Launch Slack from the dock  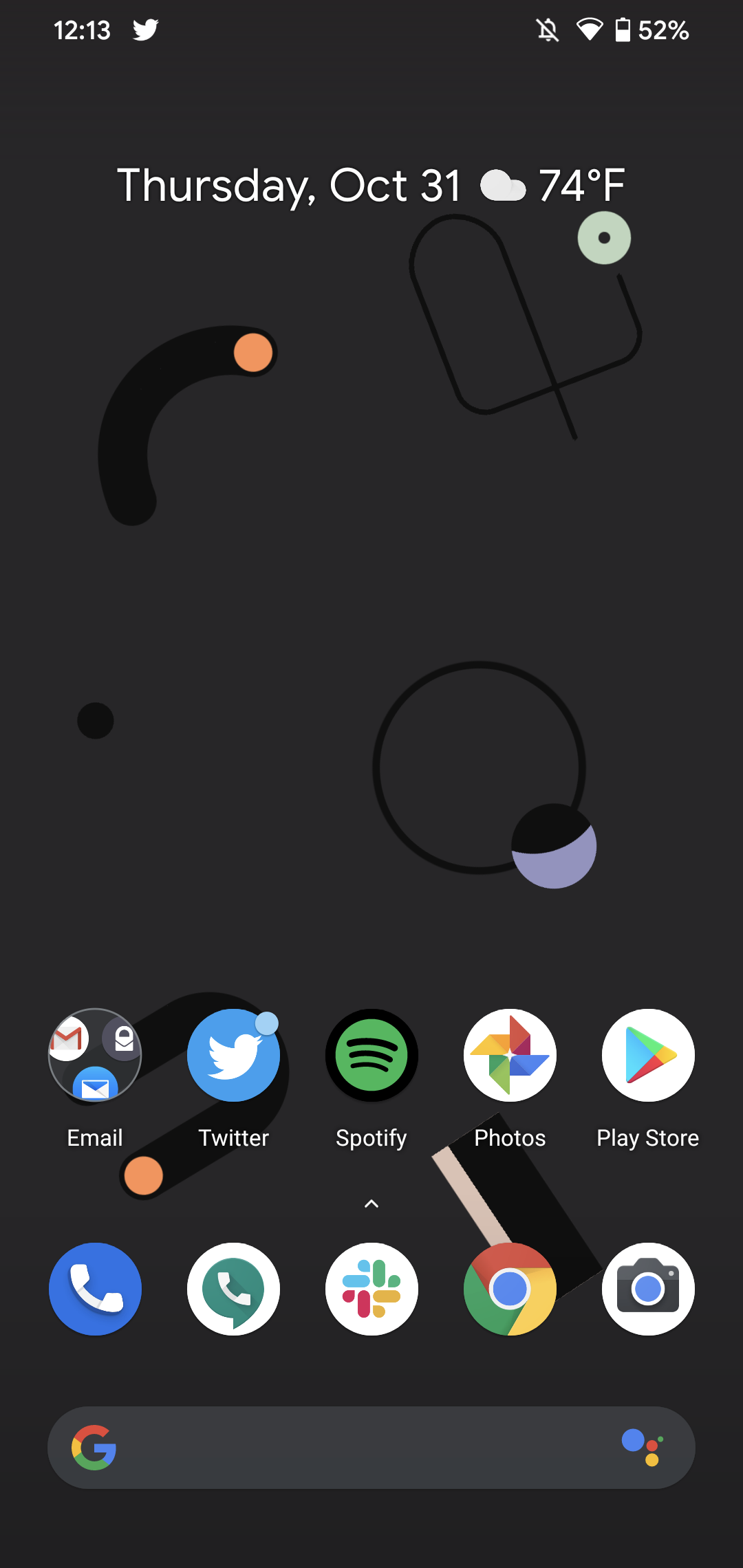point(371,1289)
